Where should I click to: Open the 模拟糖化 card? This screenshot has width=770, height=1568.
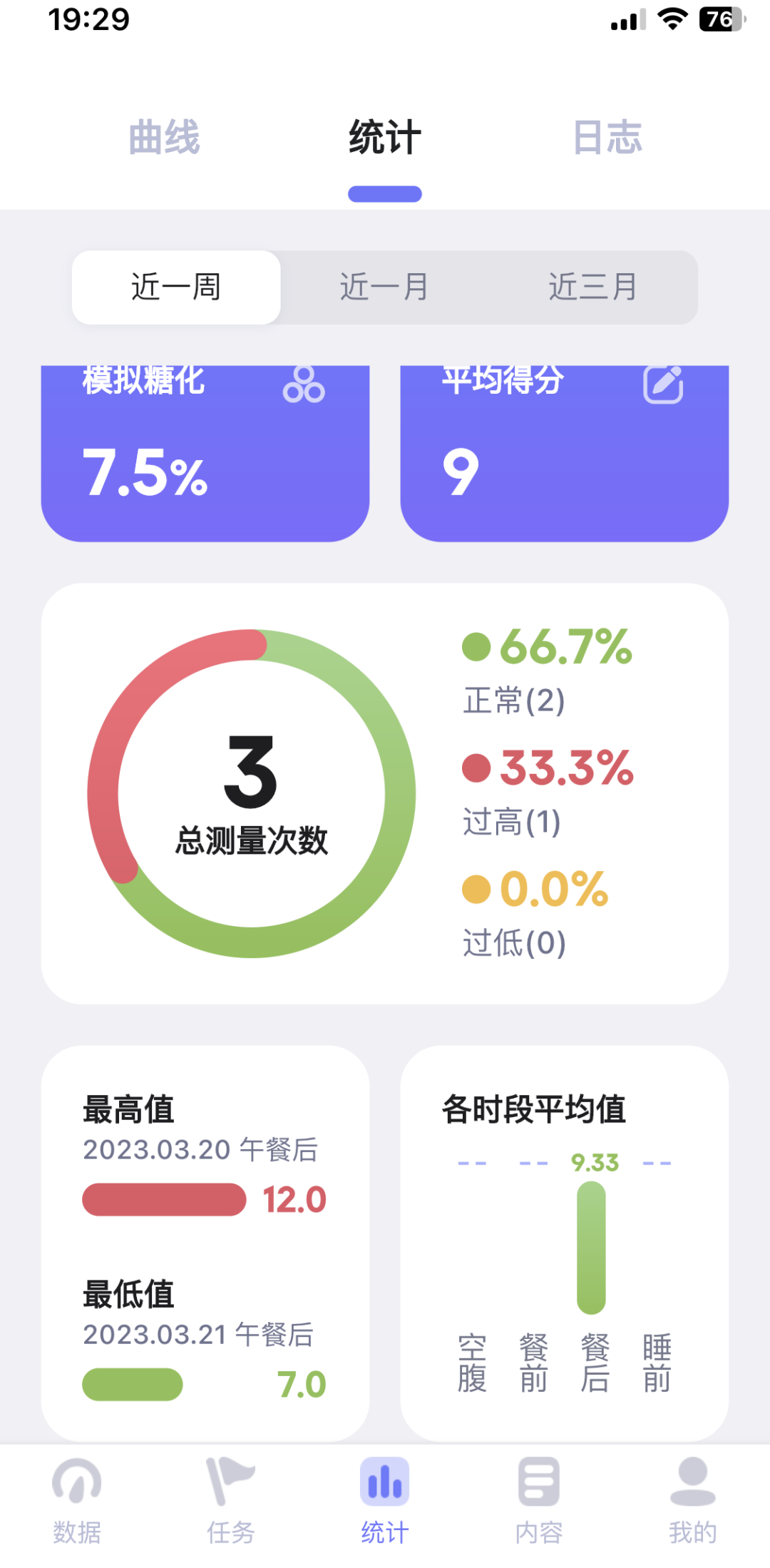point(205,453)
